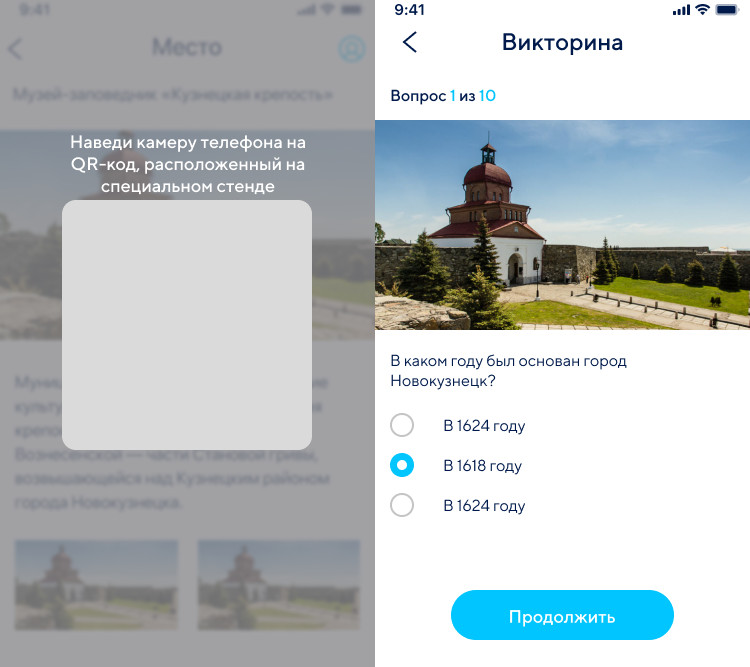Go back from the Викторина screen
The width and height of the screenshot is (750, 667).
[409, 42]
